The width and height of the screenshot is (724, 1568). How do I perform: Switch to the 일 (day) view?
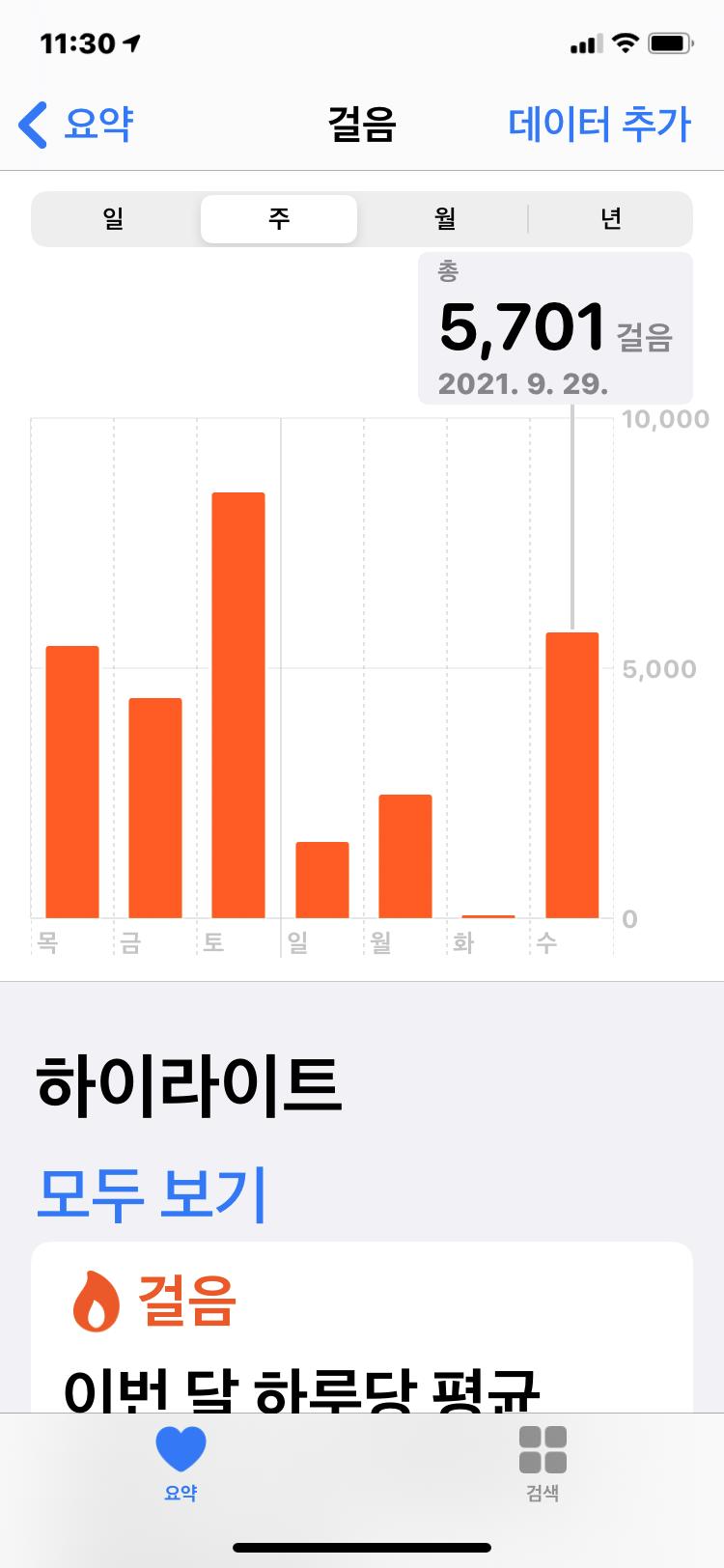[x=114, y=219]
